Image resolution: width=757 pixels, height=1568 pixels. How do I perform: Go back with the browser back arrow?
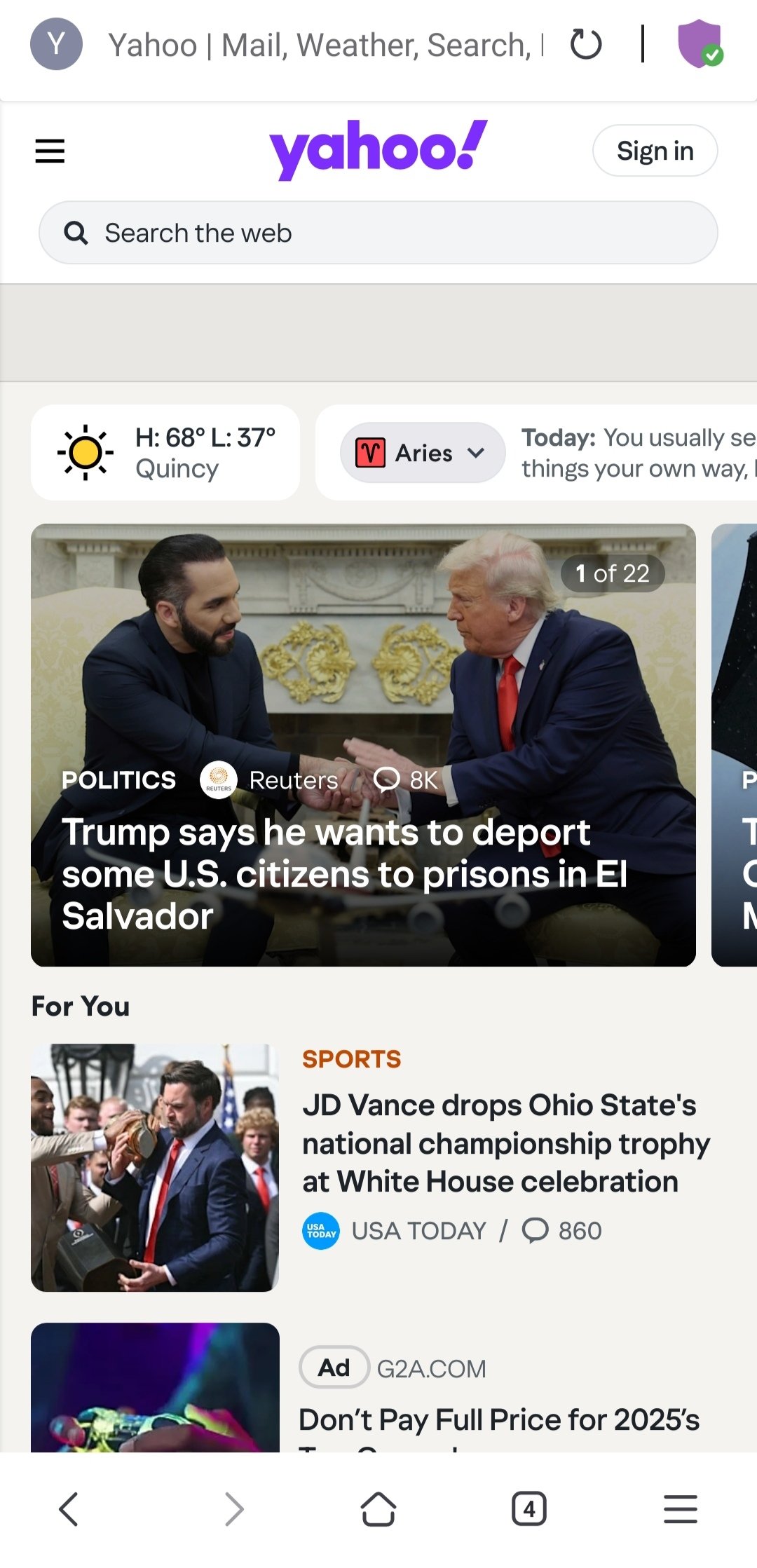(69, 1508)
